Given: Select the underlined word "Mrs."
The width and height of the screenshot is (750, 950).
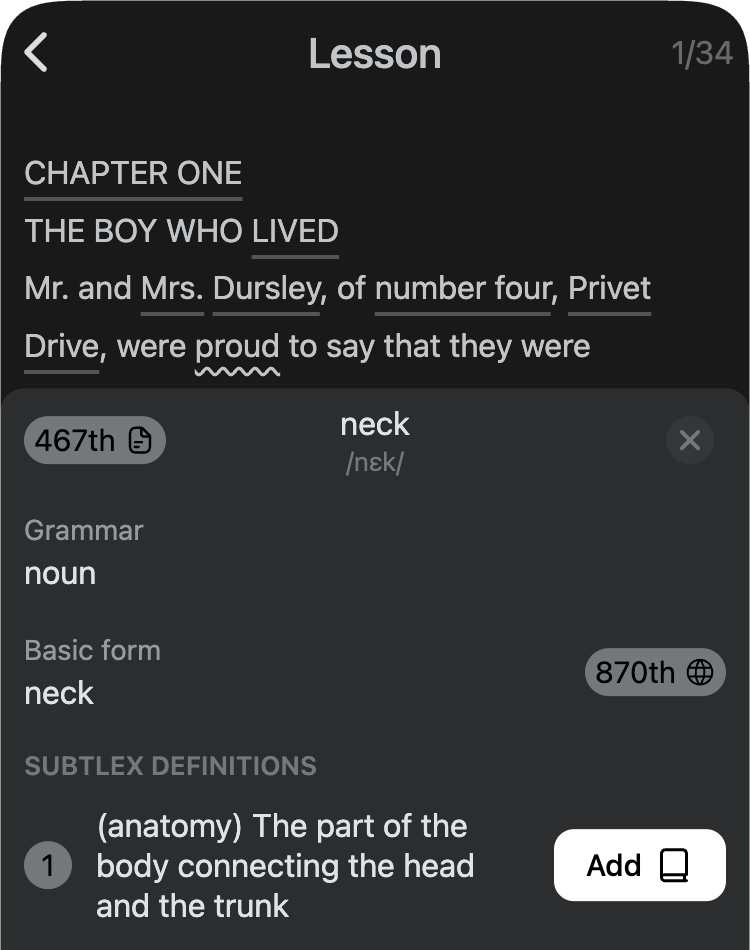Looking at the screenshot, I should [172, 289].
